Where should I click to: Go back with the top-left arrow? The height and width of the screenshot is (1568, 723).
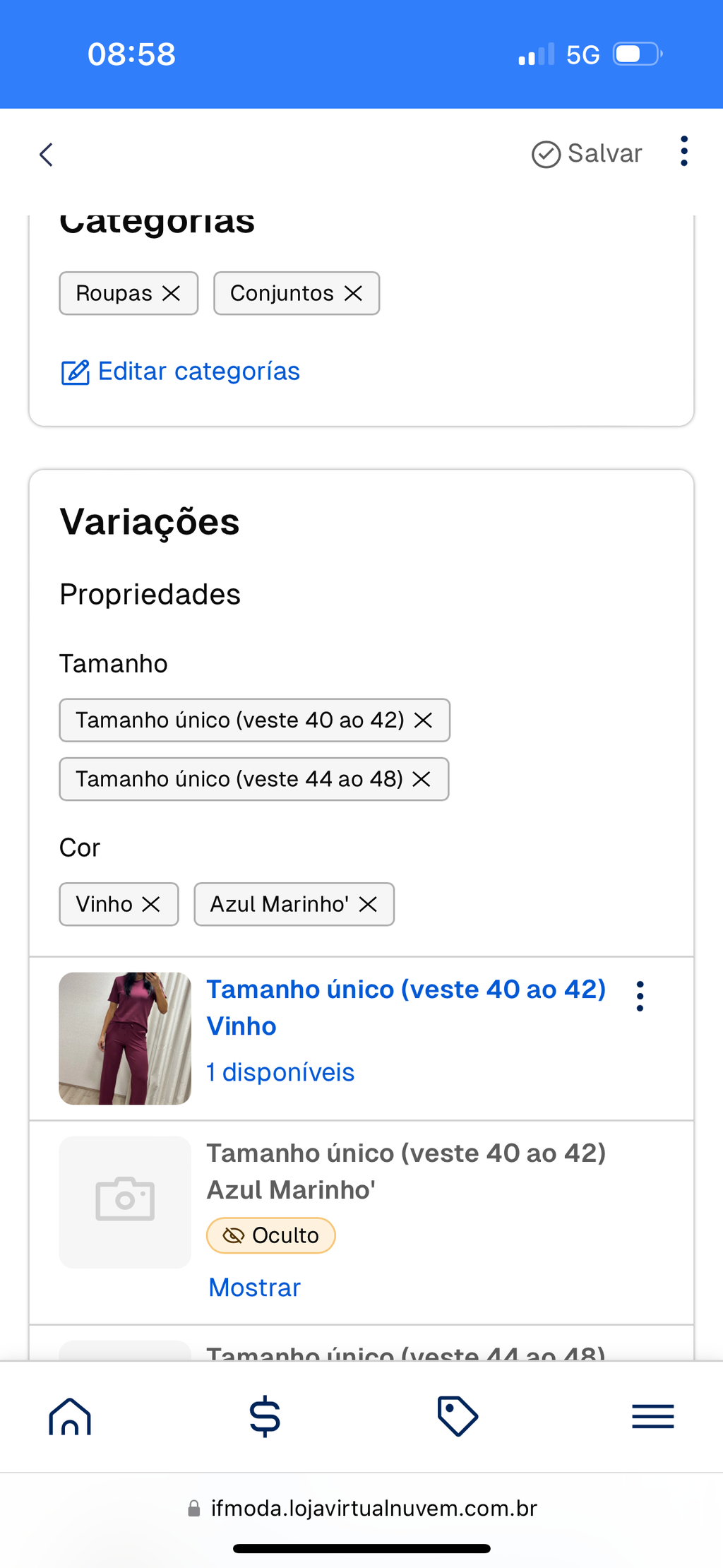(47, 154)
